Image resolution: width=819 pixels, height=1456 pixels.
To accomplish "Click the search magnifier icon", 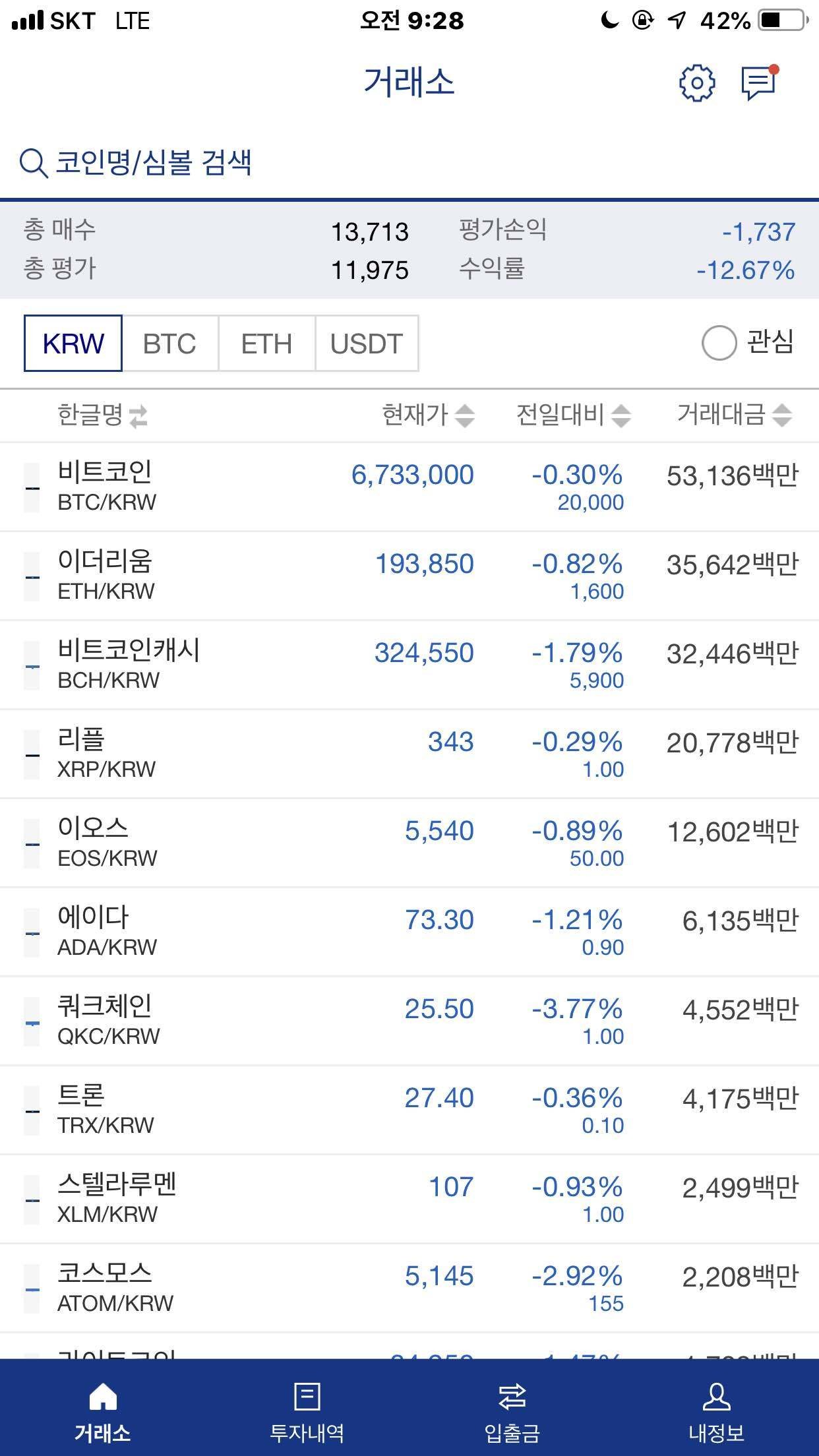I will pyautogui.click(x=32, y=163).
